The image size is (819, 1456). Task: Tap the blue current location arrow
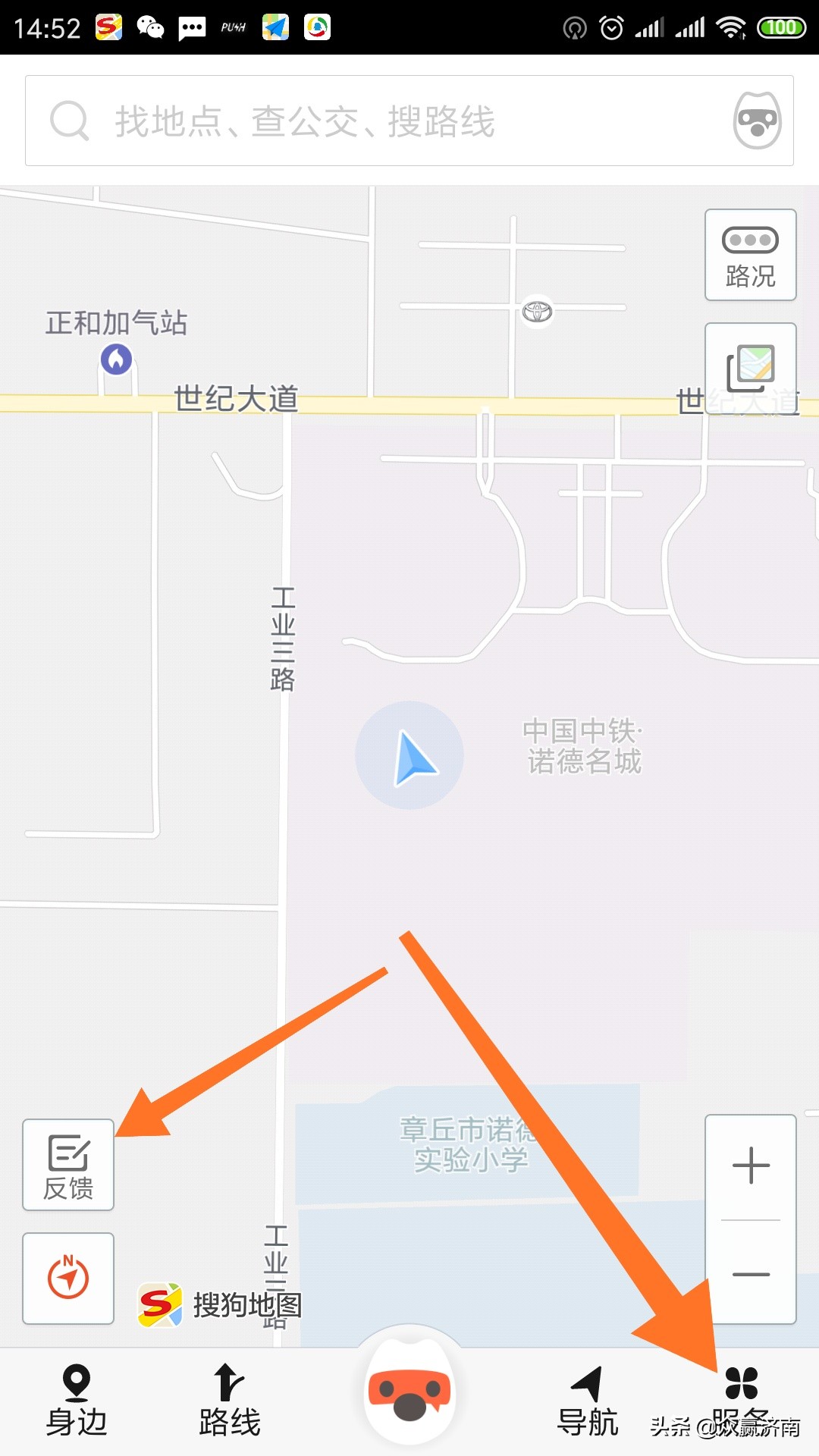[409, 755]
